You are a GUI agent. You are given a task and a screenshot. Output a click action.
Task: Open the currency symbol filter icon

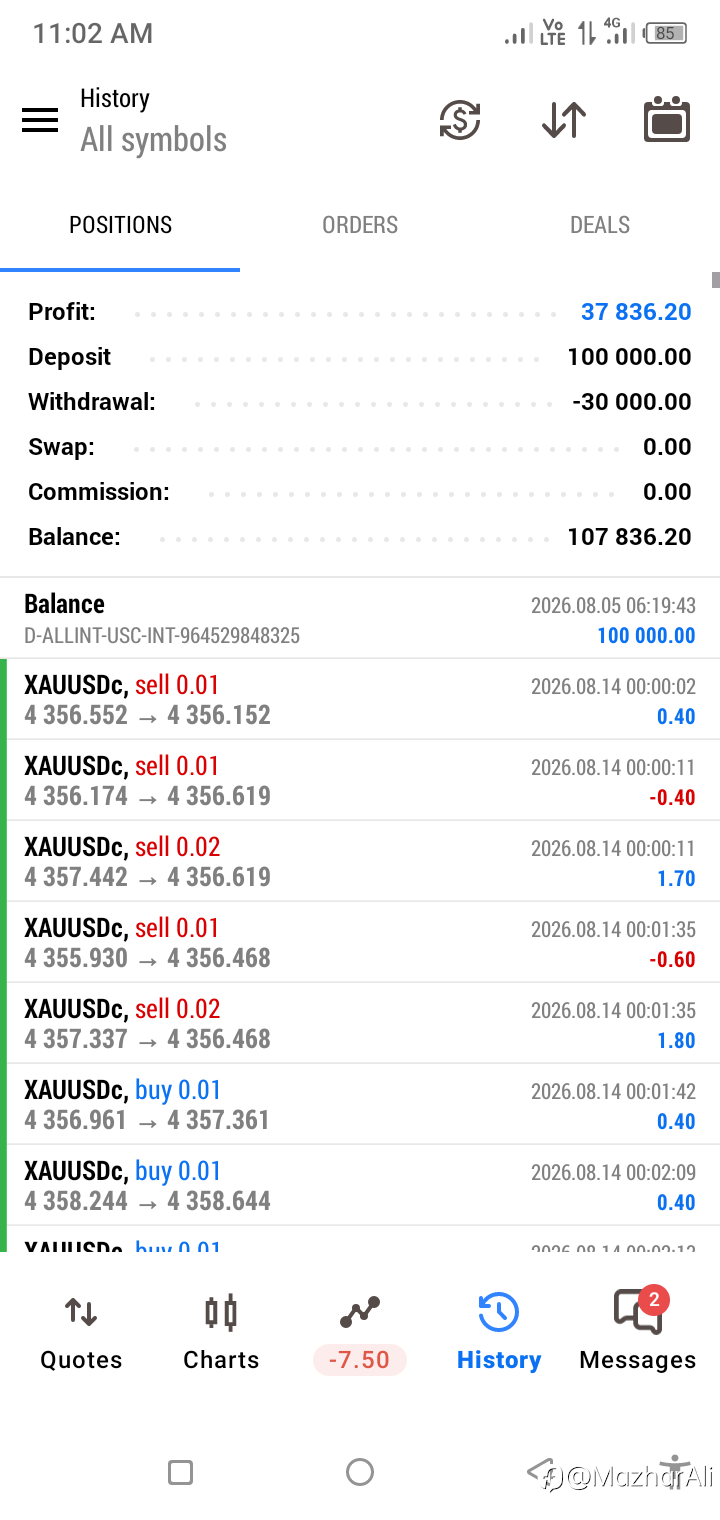[x=460, y=121]
